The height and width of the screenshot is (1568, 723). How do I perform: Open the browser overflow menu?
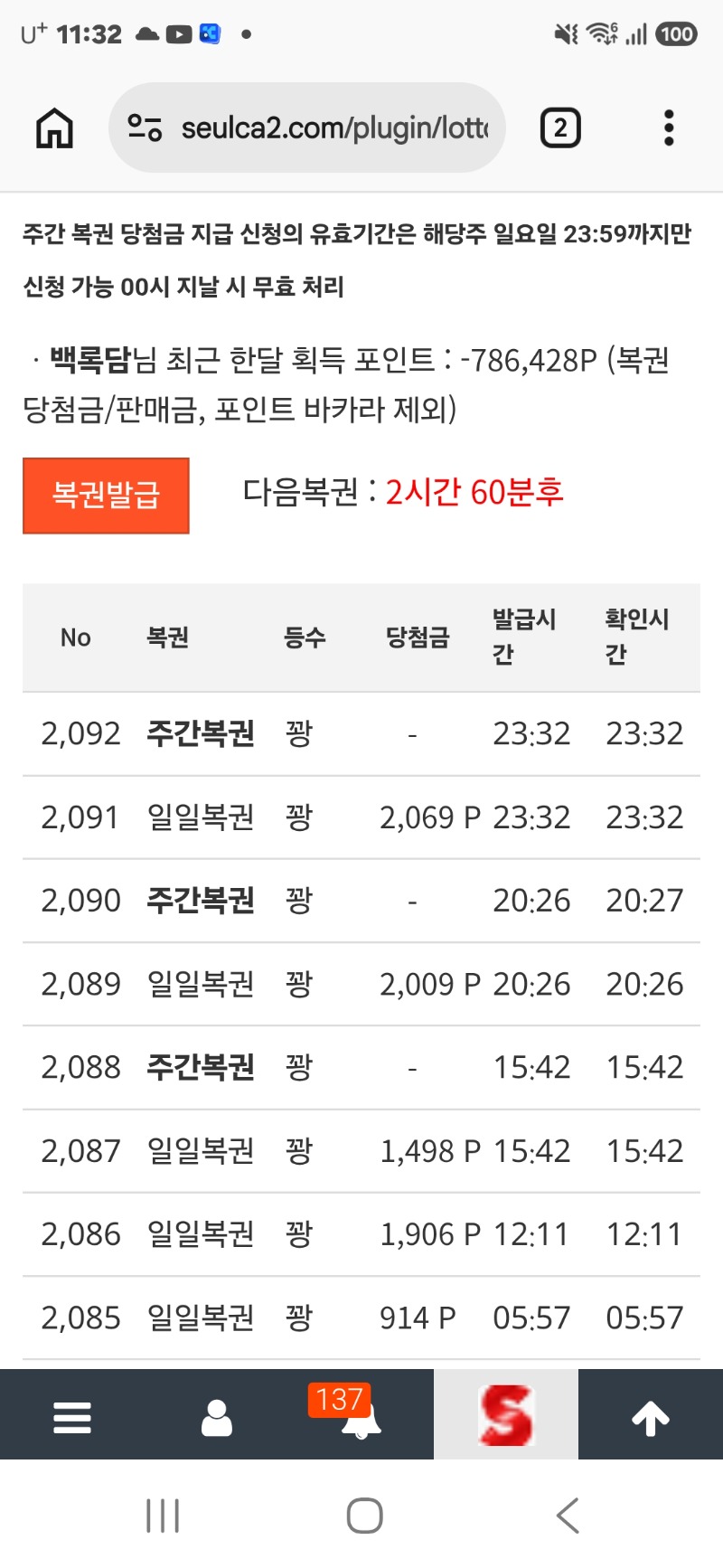669,128
